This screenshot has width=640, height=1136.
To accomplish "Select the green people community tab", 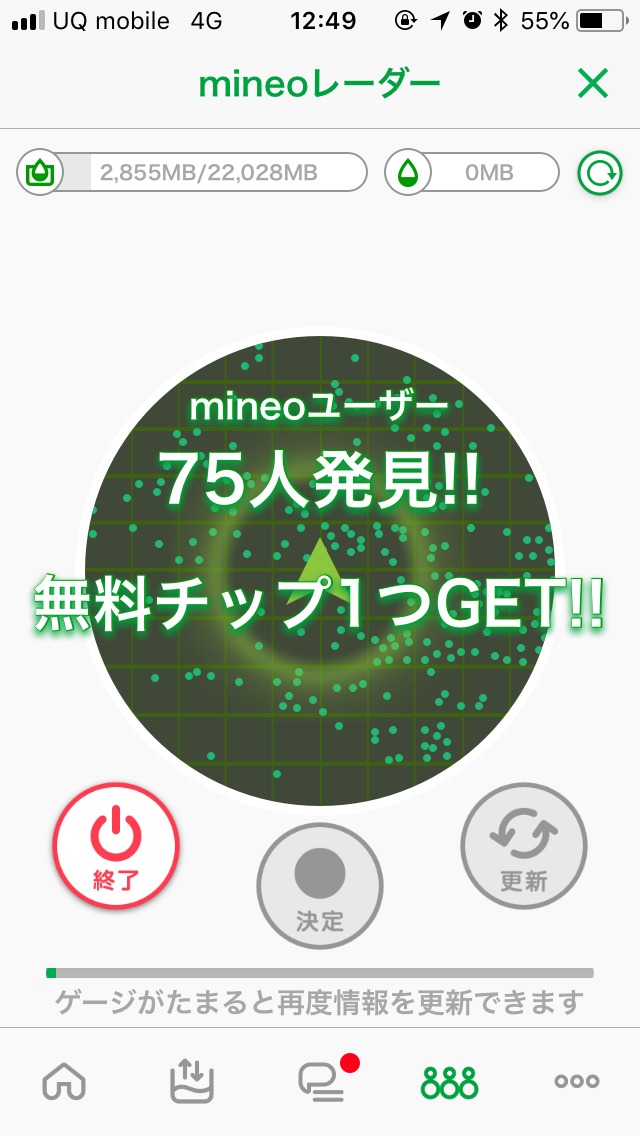I will (x=449, y=1081).
